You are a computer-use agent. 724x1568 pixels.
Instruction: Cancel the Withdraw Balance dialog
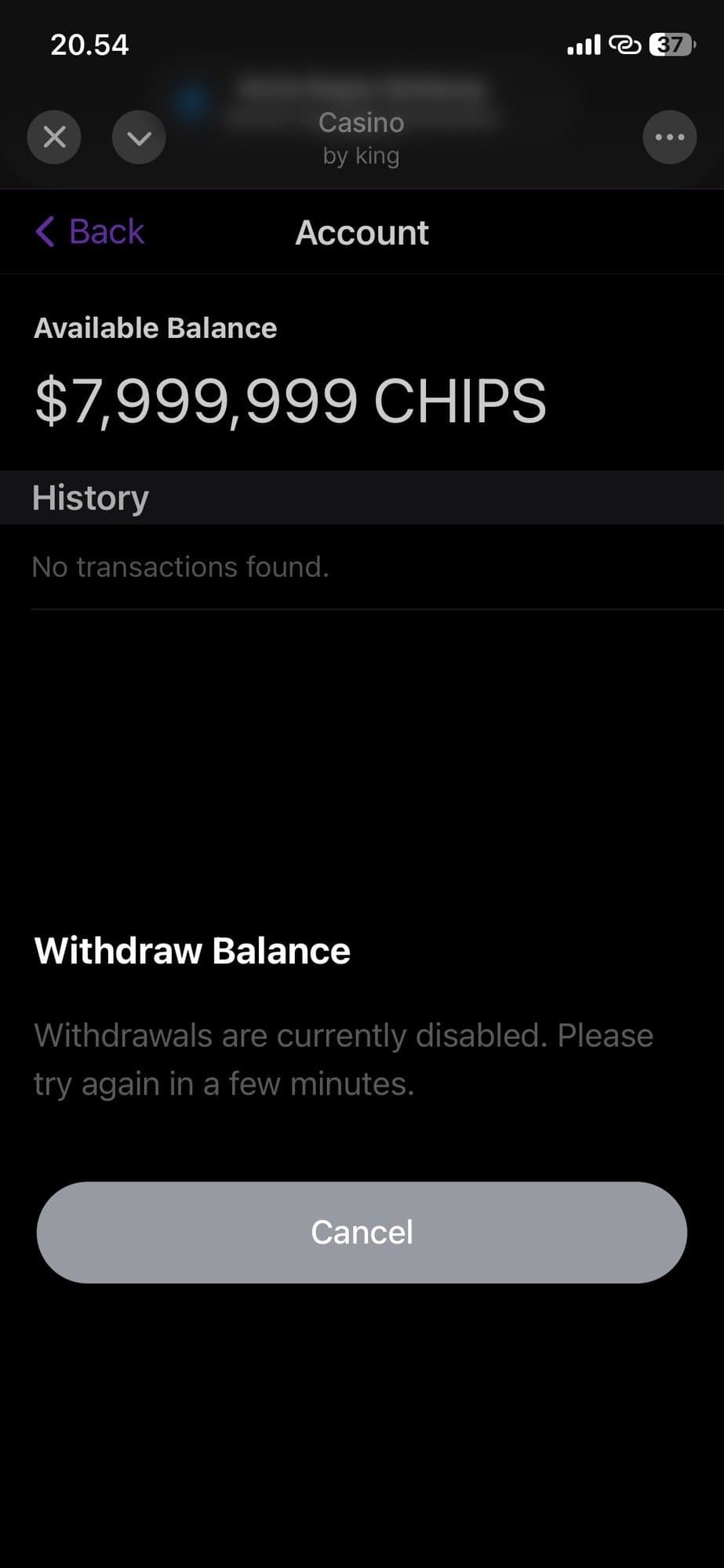click(362, 1232)
